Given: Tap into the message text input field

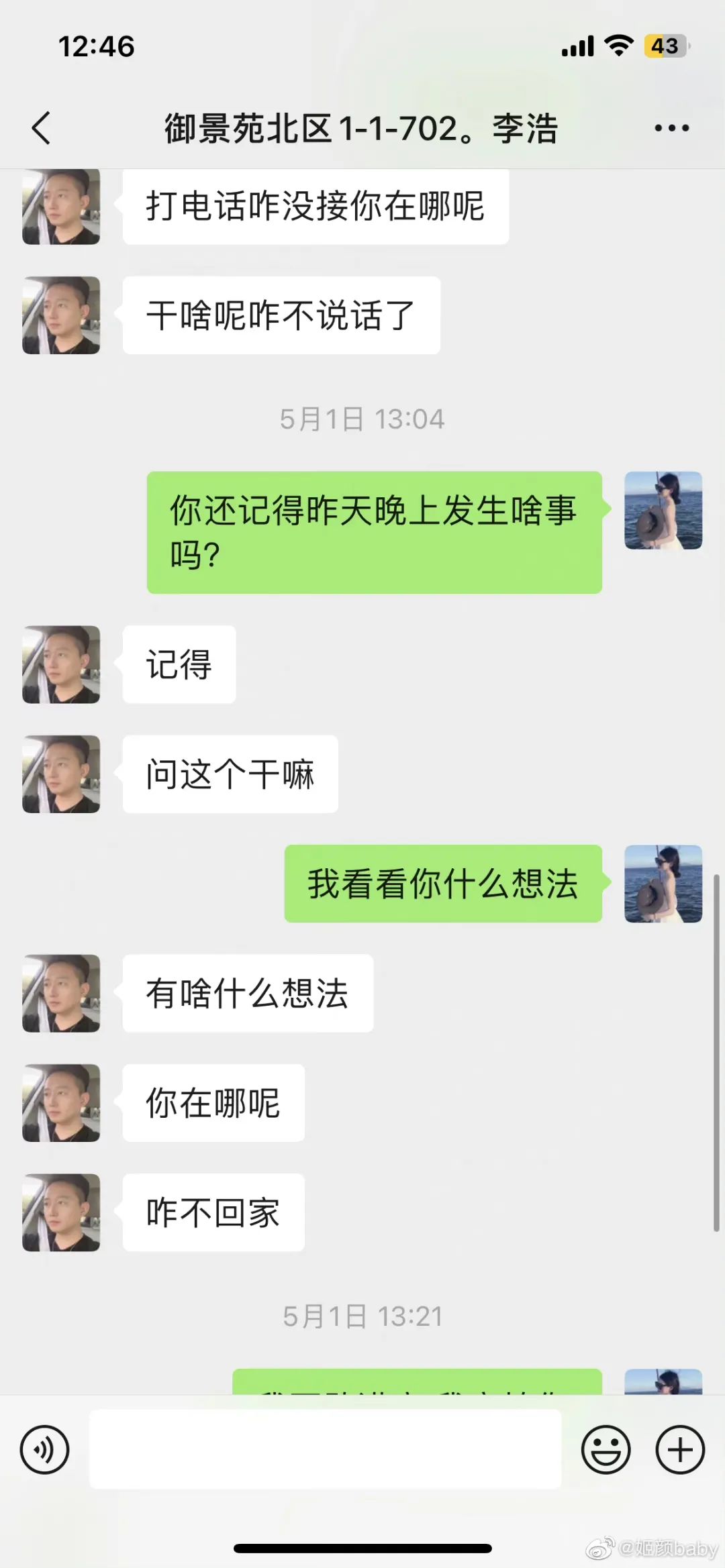Looking at the screenshot, I should coord(326,1449).
